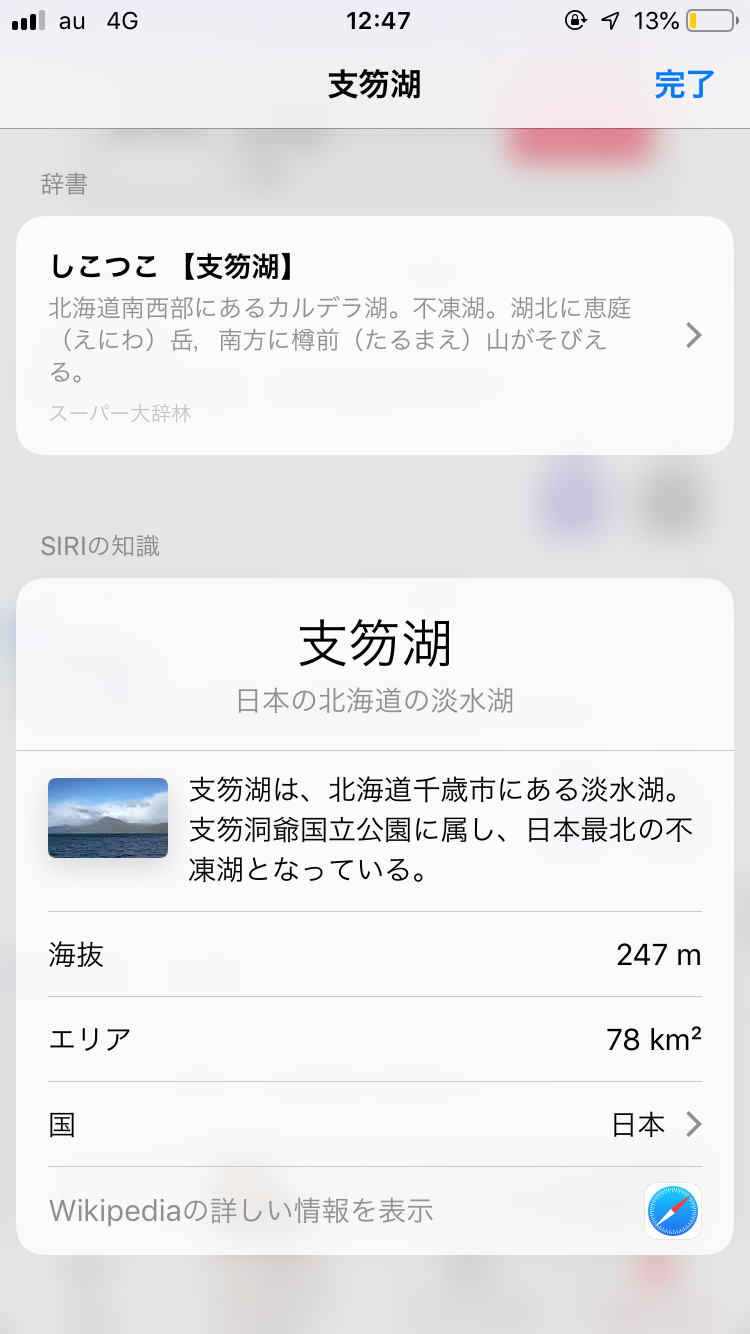Show more details on Wikipedia
Viewport: 750px width, 1334px height.
pos(375,1211)
